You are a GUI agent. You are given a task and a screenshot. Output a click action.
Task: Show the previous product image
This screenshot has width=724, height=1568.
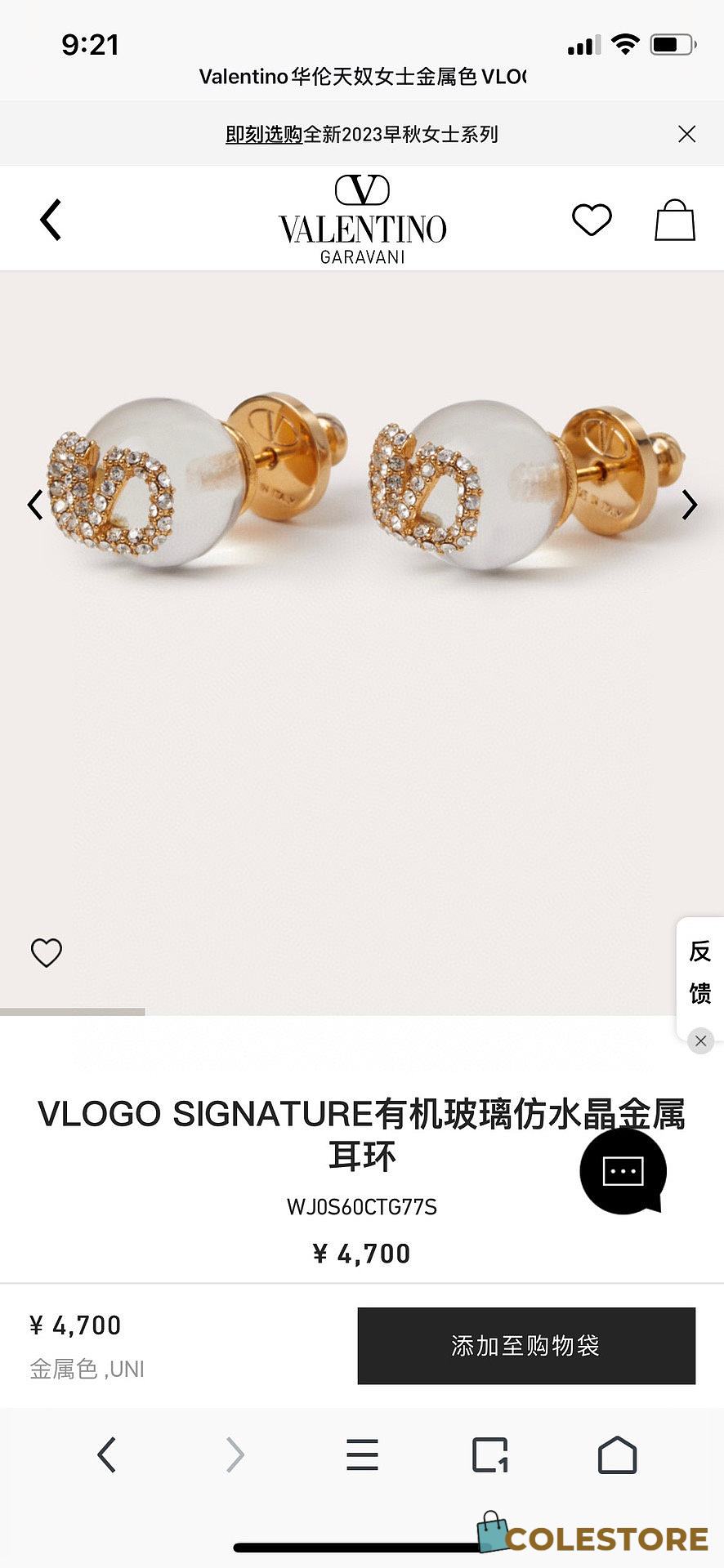point(34,505)
